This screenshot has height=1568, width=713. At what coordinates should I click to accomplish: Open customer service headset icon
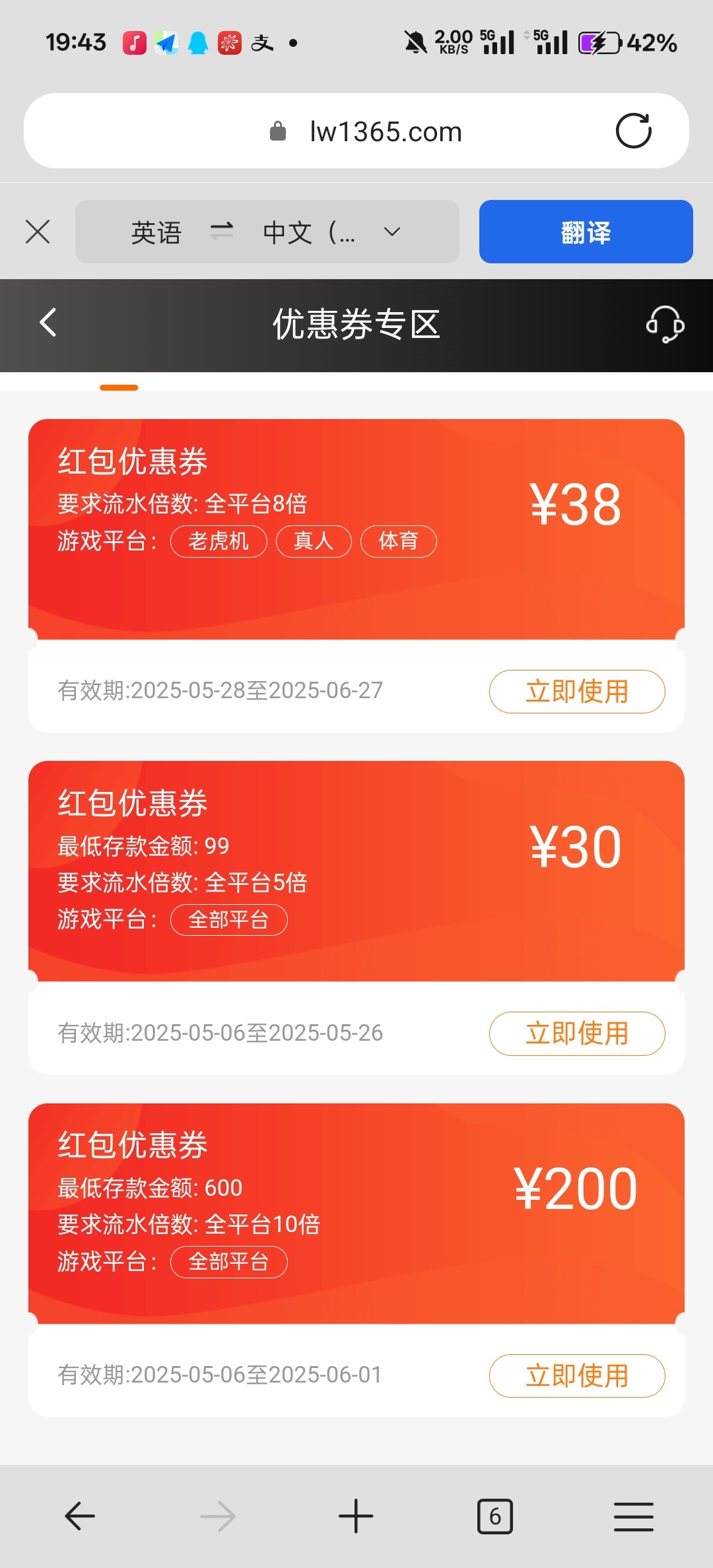pos(664,324)
